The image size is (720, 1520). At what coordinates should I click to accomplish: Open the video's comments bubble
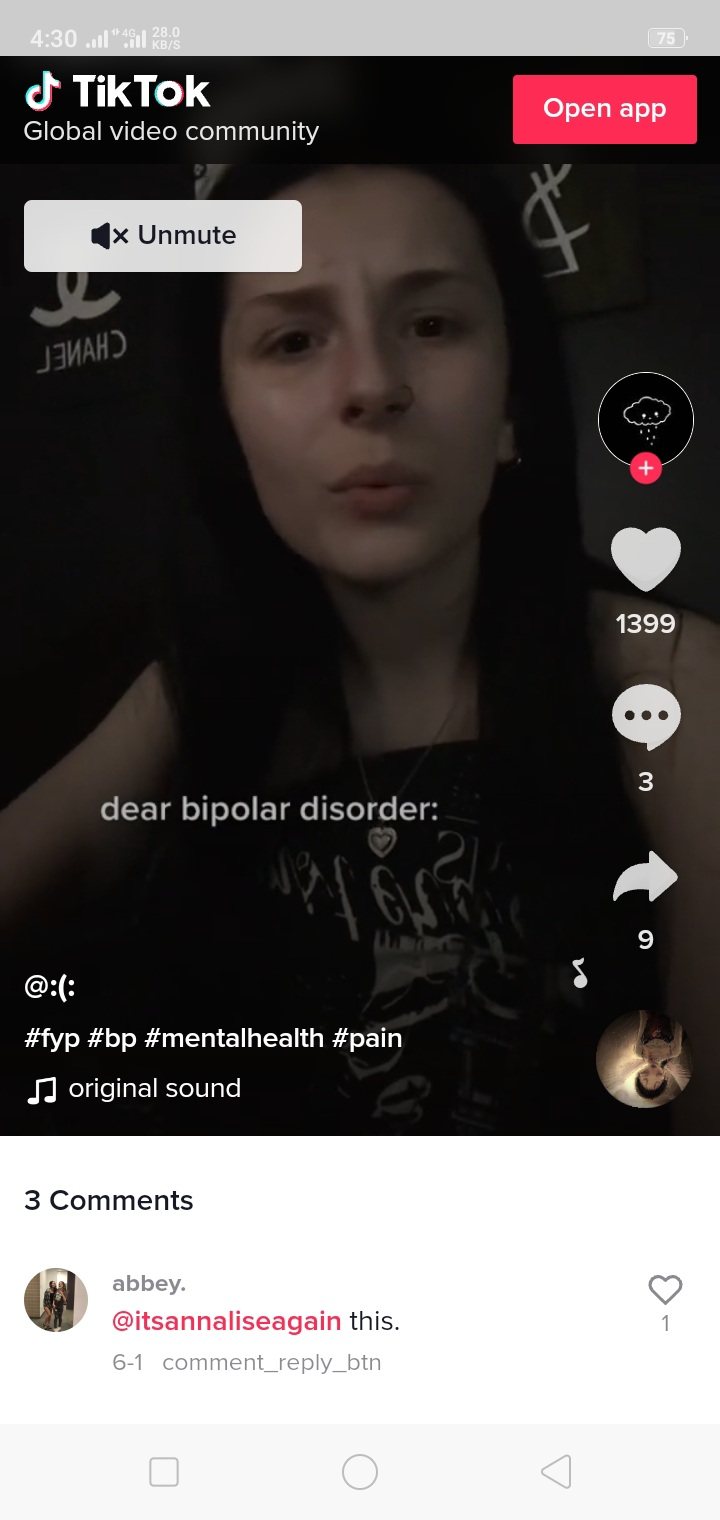click(645, 716)
